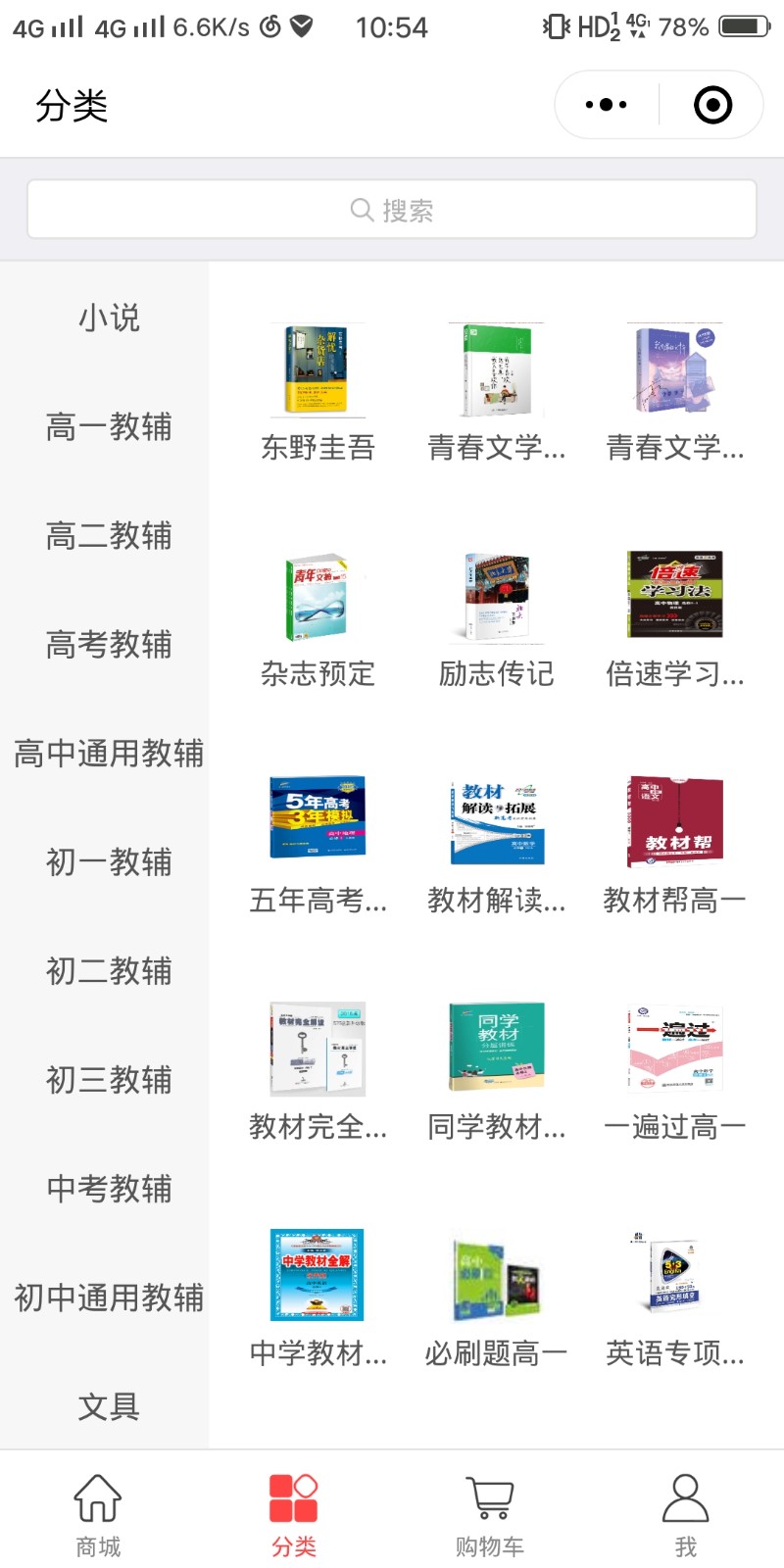Open the 东野圭吾 book tile
784x1568 pixels.
point(317,392)
